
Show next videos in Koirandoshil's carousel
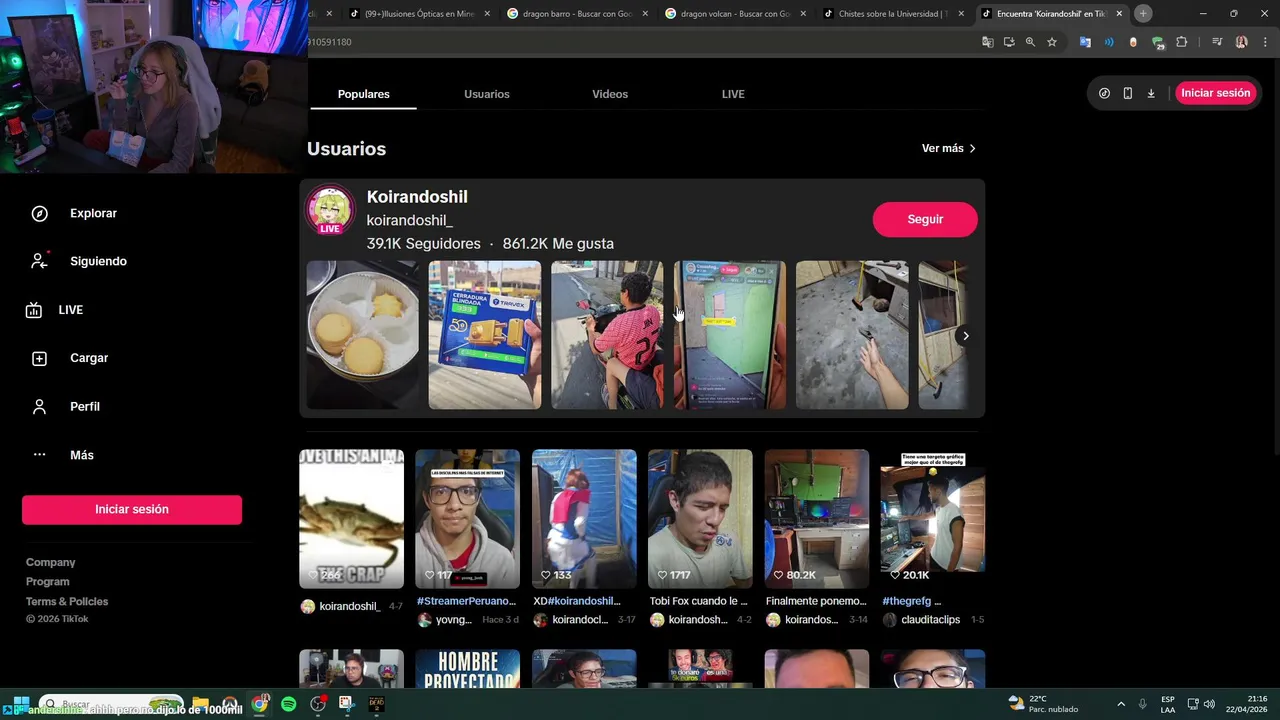[x=965, y=336]
